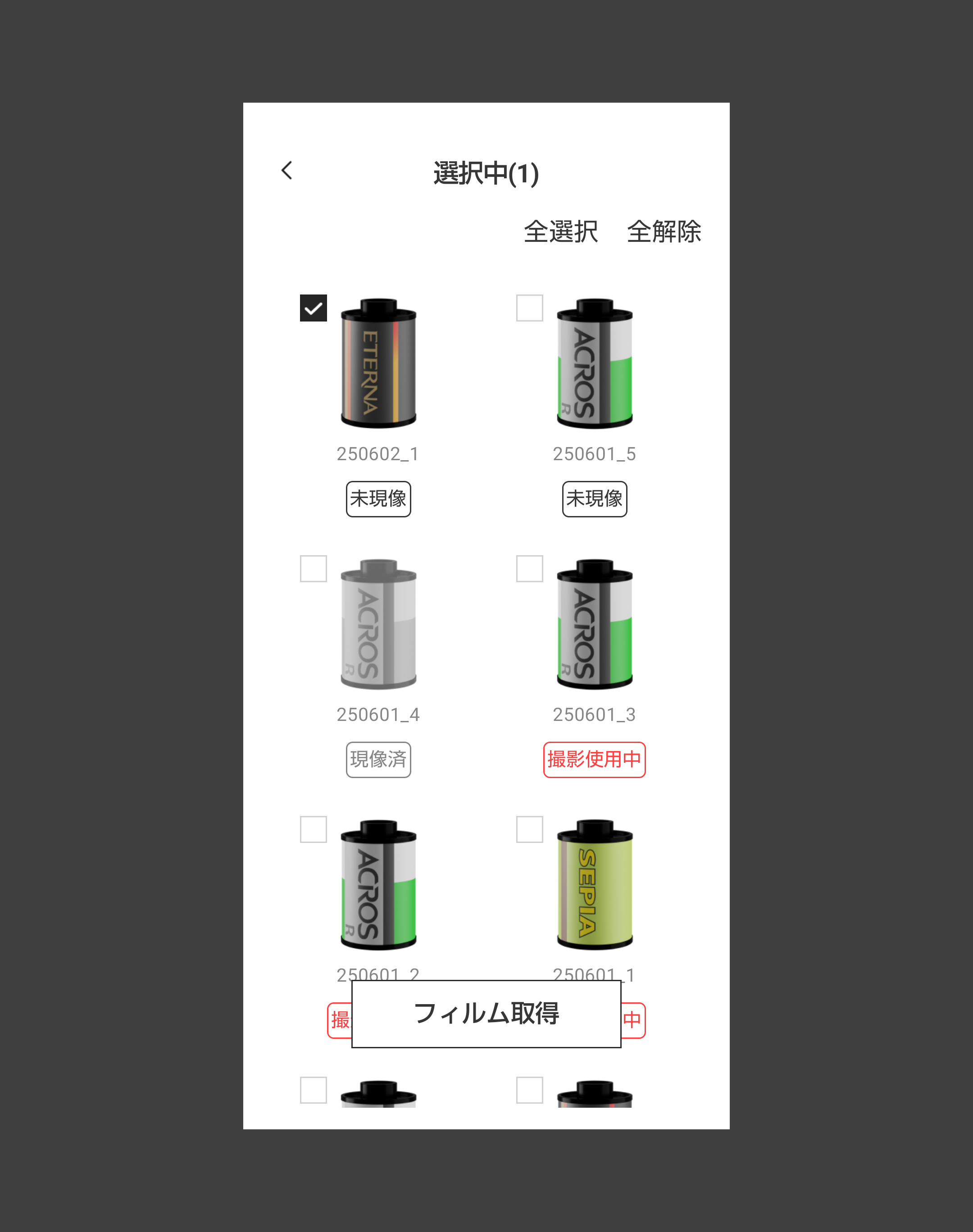Select the greyed ACROS film roll 250601_4
This screenshot has height=1232, width=973.
(x=378, y=624)
